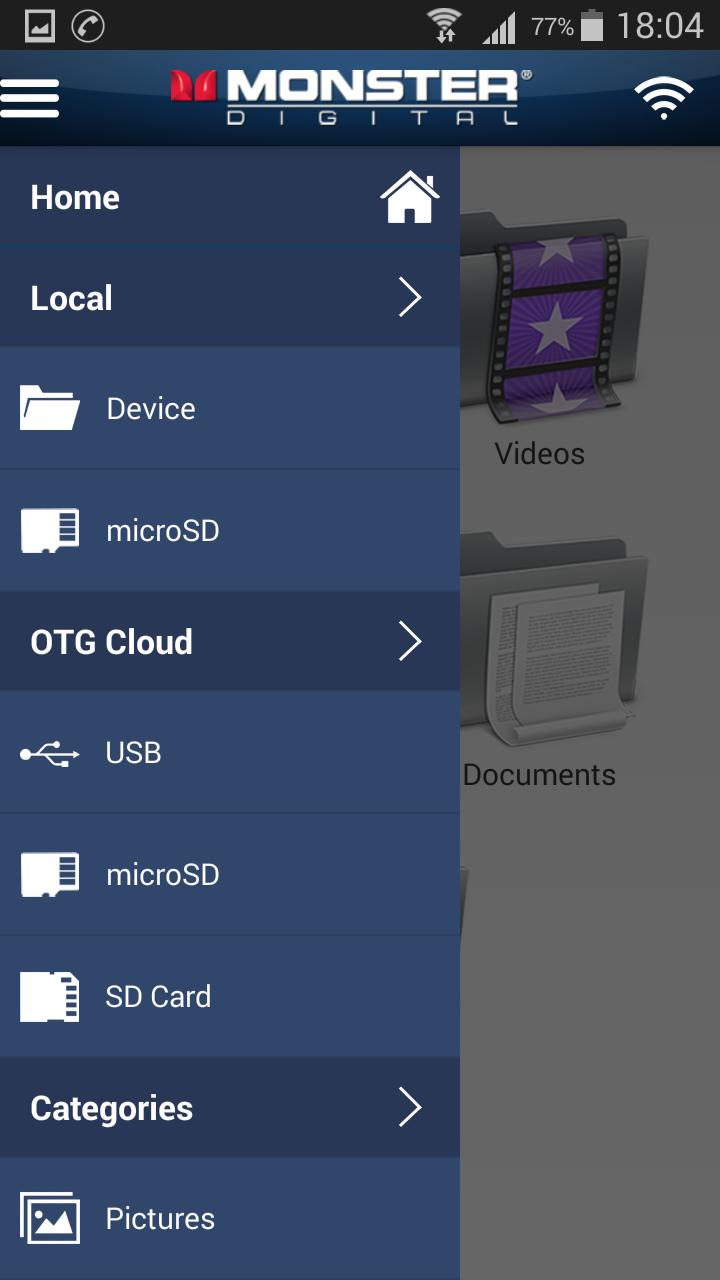This screenshot has width=720, height=1280.
Task: Select the Home house icon
Action: coord(410,196)
